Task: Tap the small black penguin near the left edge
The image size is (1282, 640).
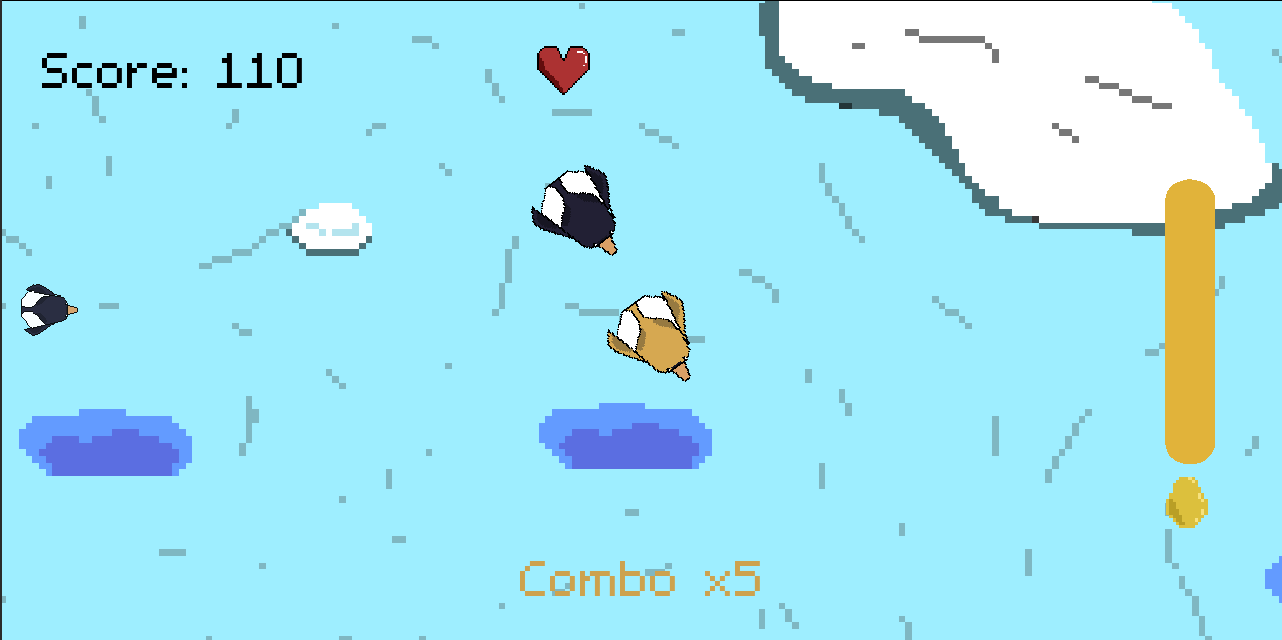Action: (45, 309)
